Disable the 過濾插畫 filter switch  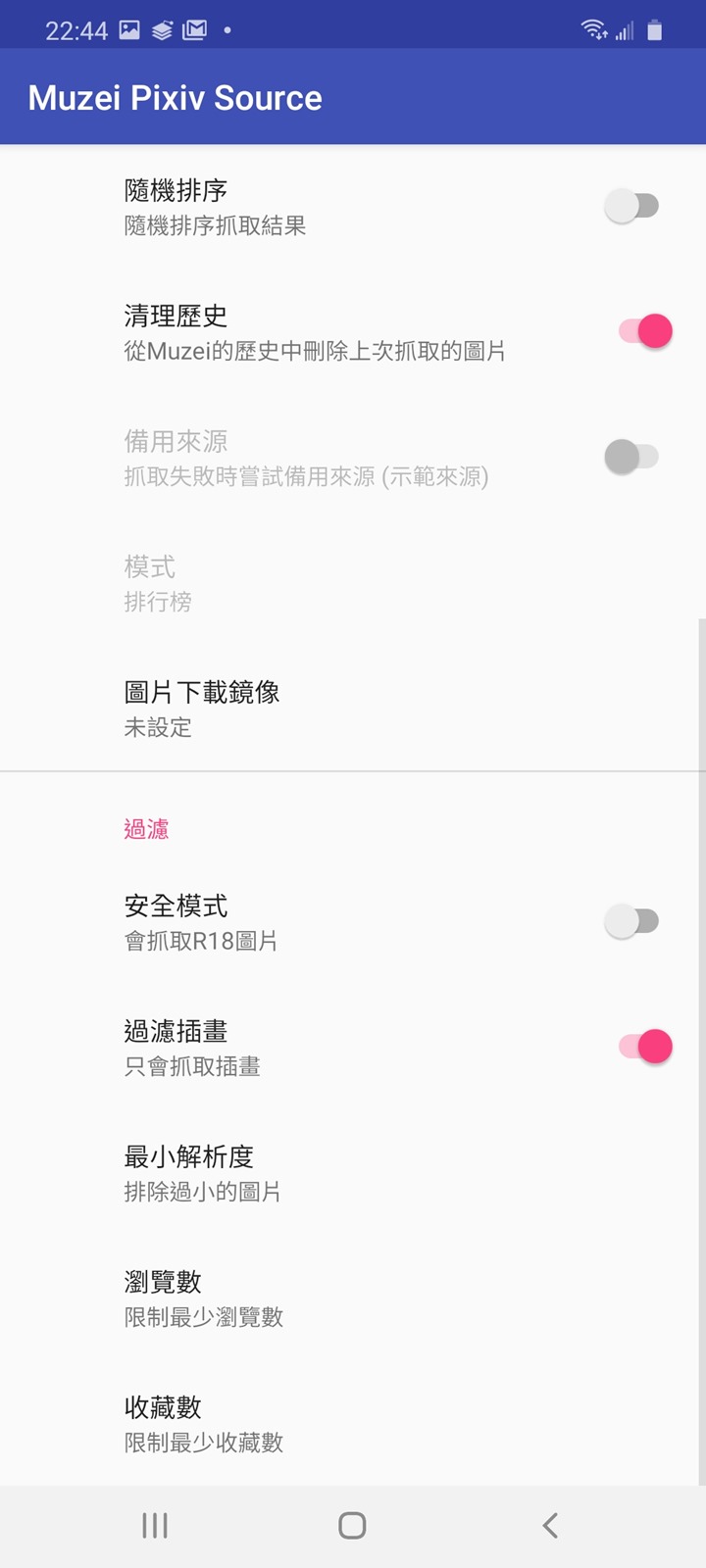click(644, 1047)
